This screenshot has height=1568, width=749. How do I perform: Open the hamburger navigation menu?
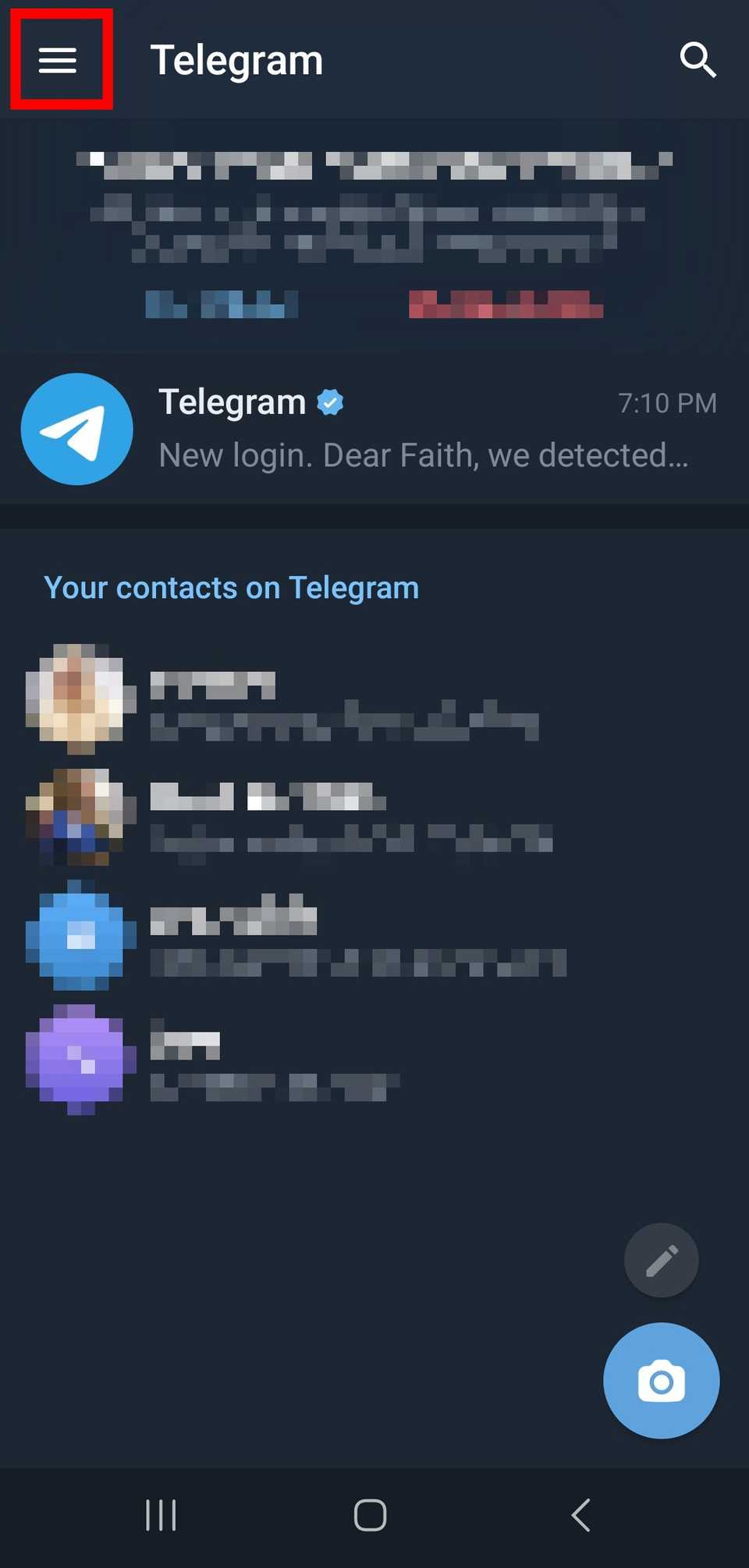[x=59, y=59]
